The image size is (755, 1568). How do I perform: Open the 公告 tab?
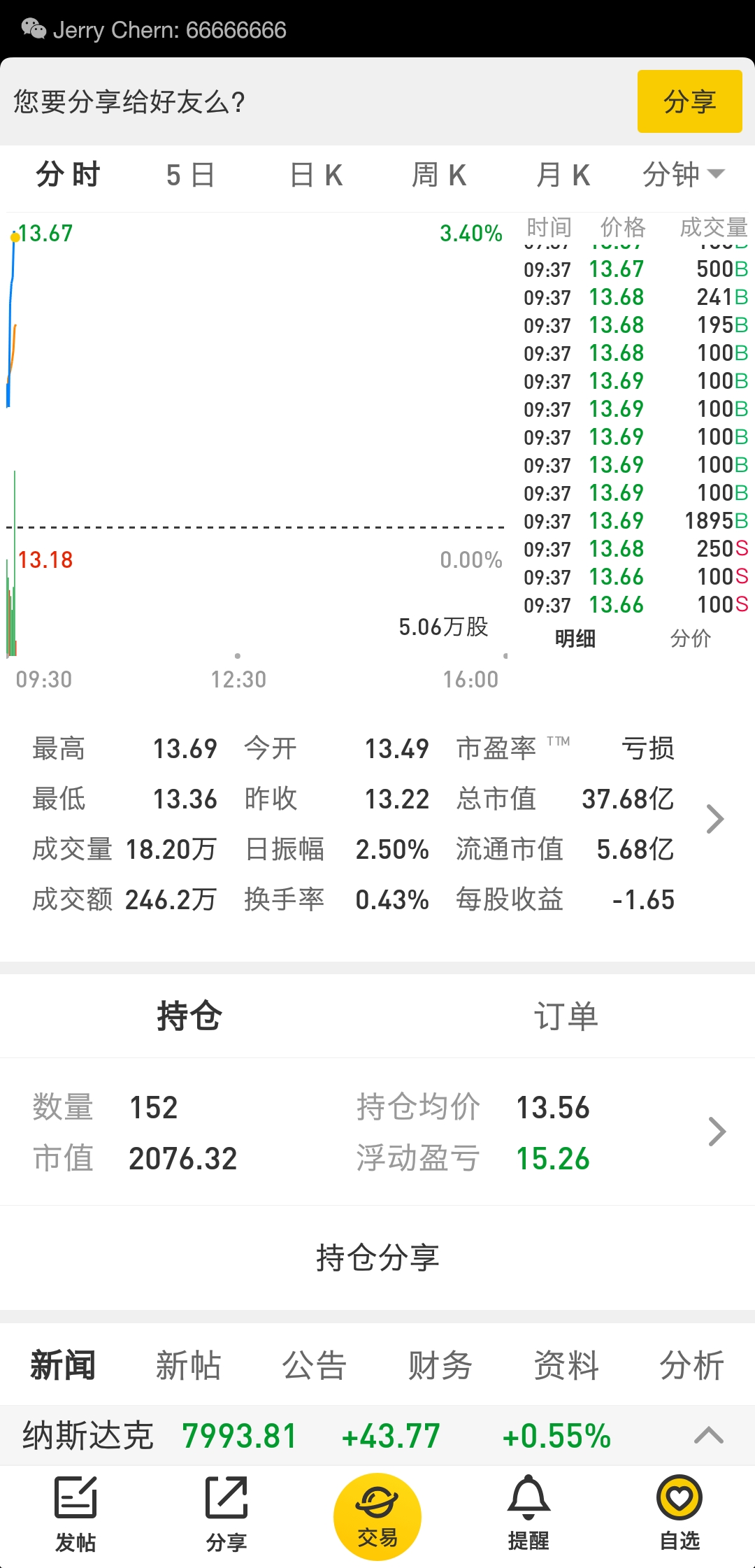pyautogui.click(x=315, y=1365)
